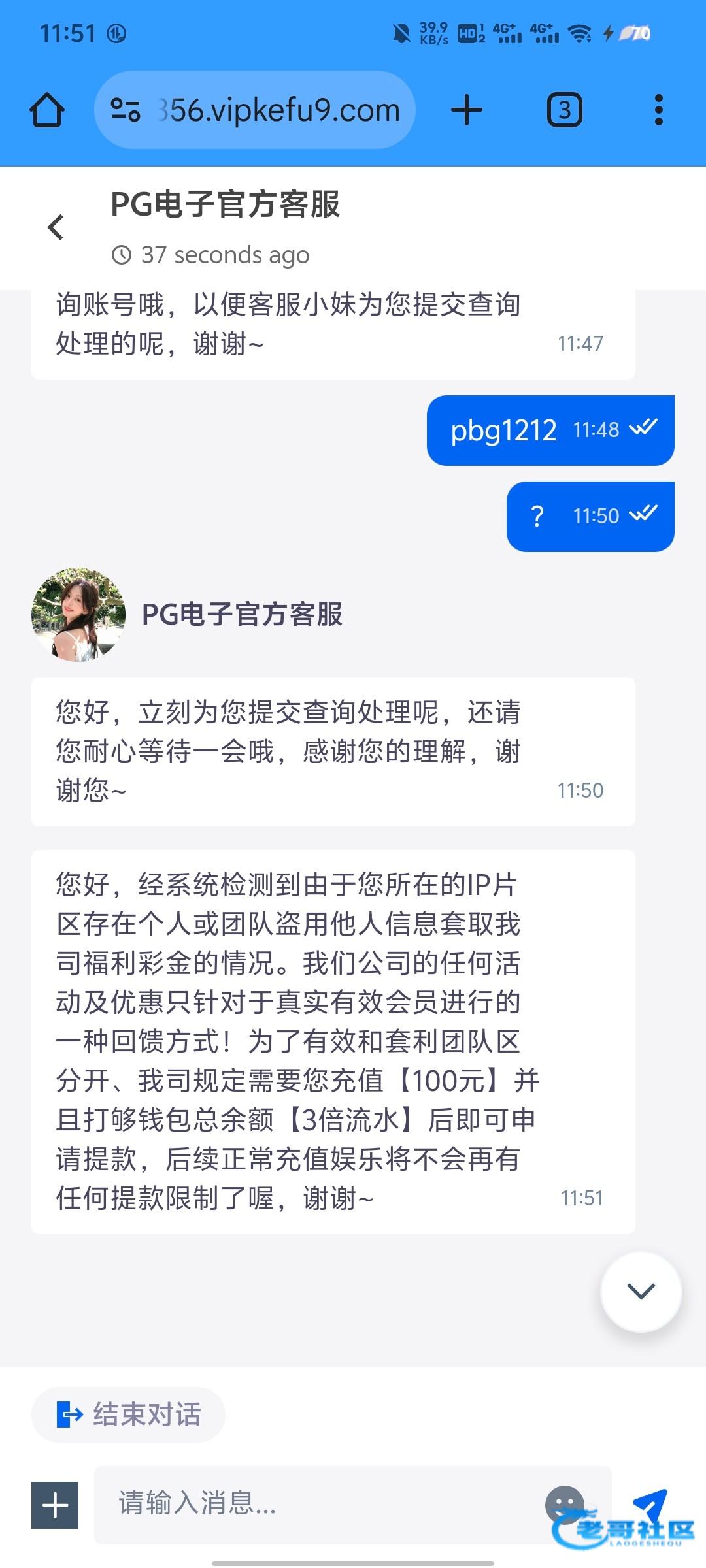Tap the vipkefu9.com address bar
Viewport: 706px width, 1568px height.
pos(278,110)
